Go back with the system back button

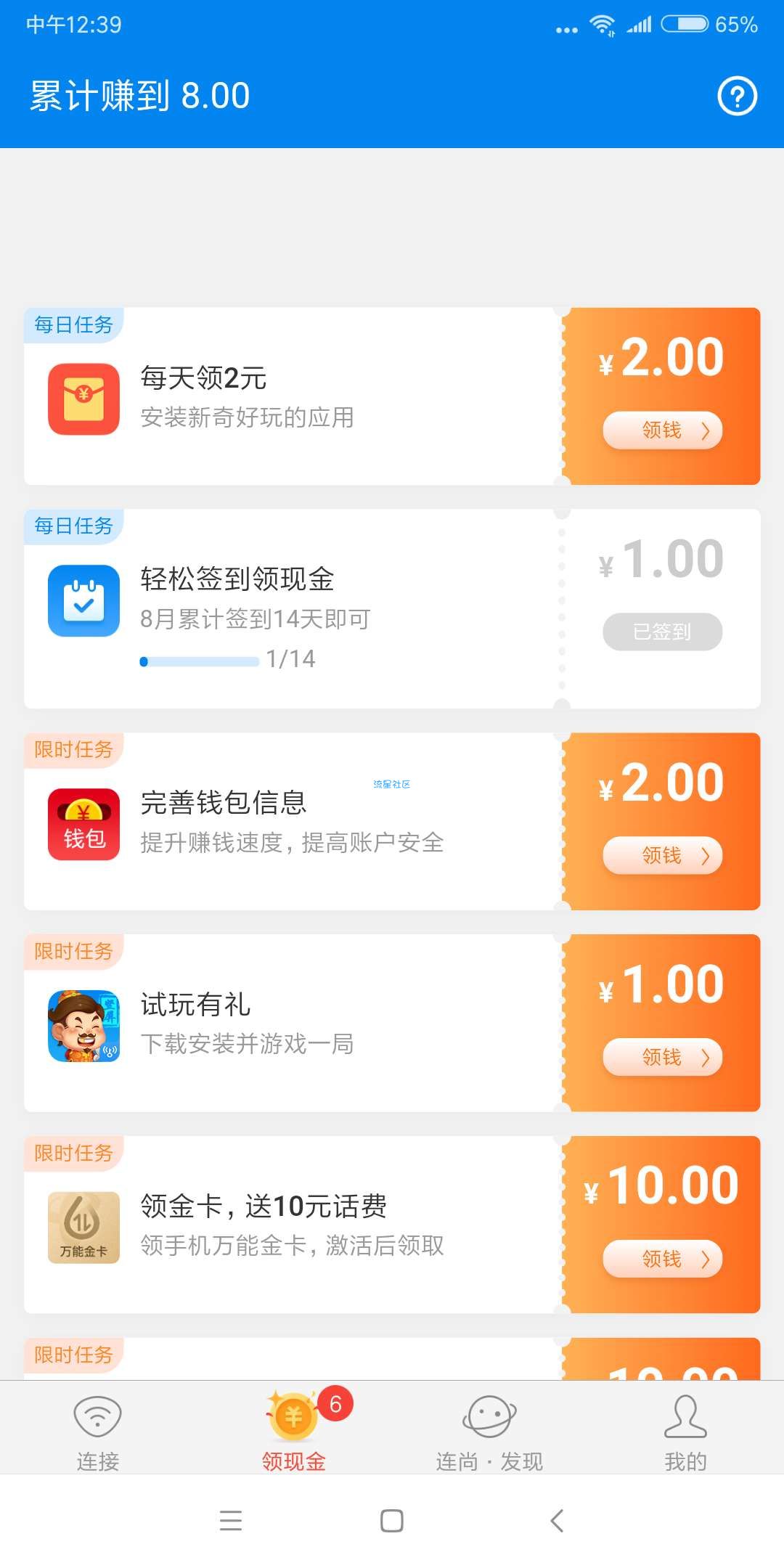click(557, 1520)
